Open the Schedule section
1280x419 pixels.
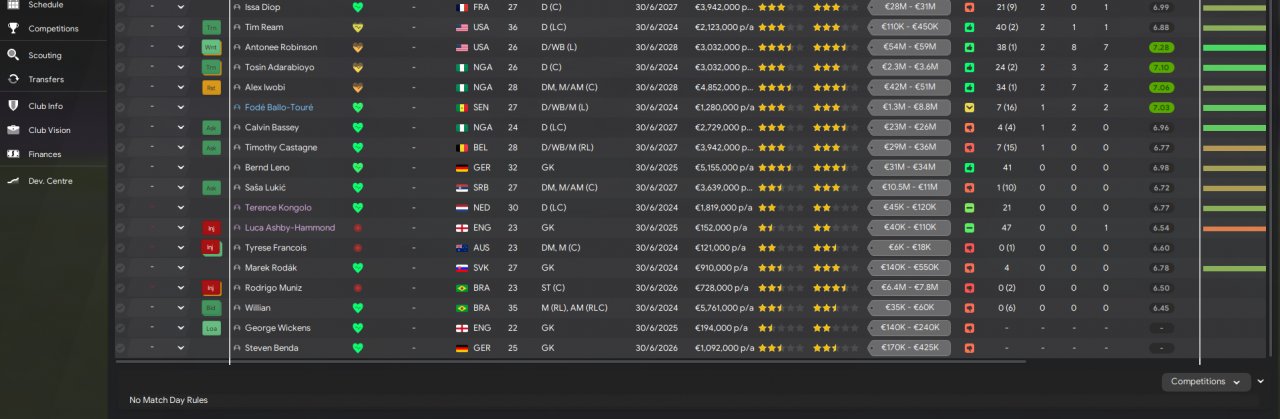(45, 5)
